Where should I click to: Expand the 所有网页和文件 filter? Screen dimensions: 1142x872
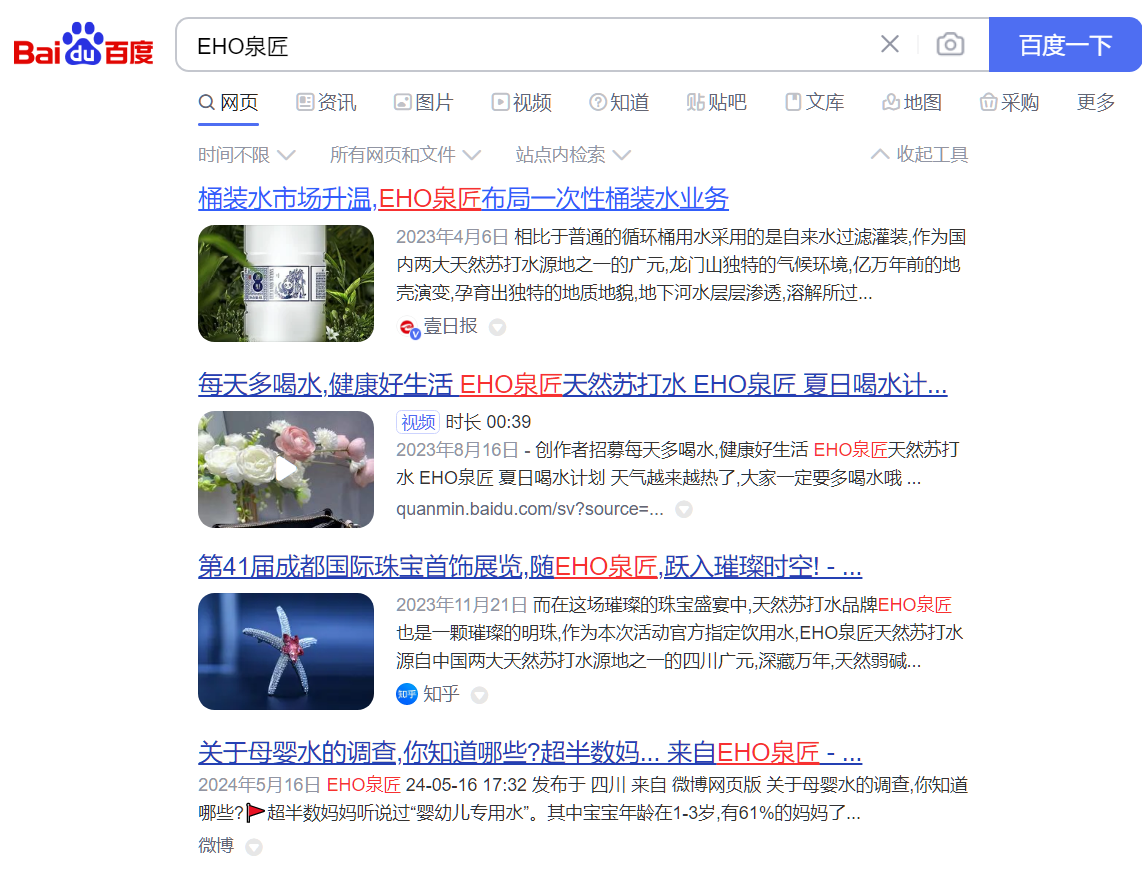click(x=405, y=155)
